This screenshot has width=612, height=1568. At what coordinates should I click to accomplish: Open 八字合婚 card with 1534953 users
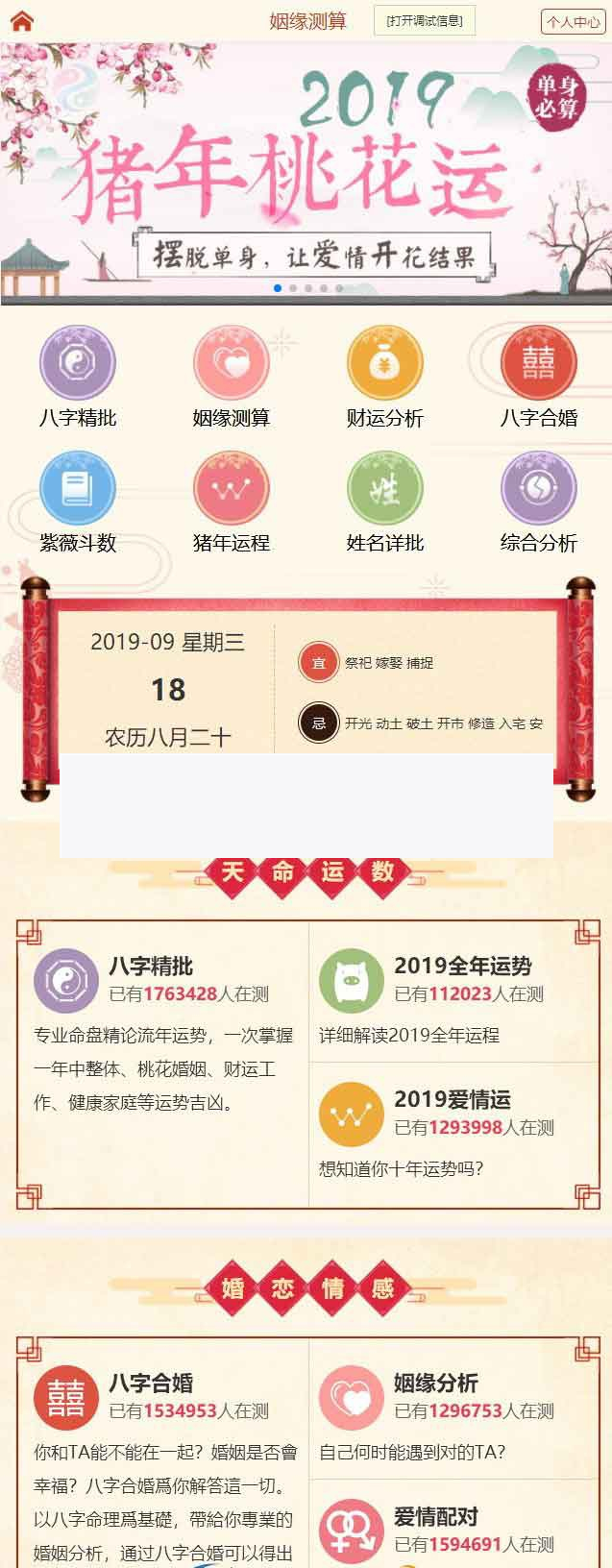(x=161, y=1451)
